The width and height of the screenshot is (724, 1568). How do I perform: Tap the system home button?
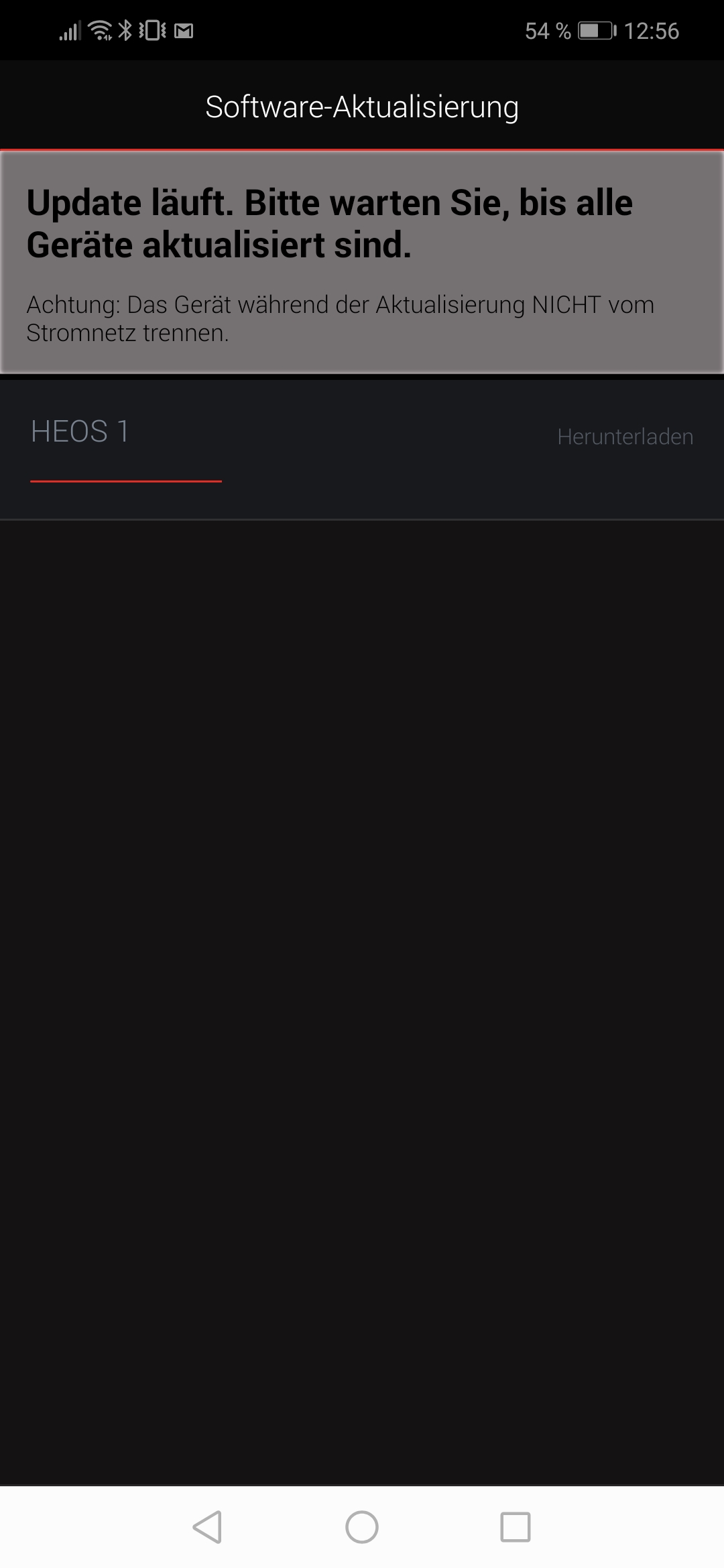(362, 1527)
